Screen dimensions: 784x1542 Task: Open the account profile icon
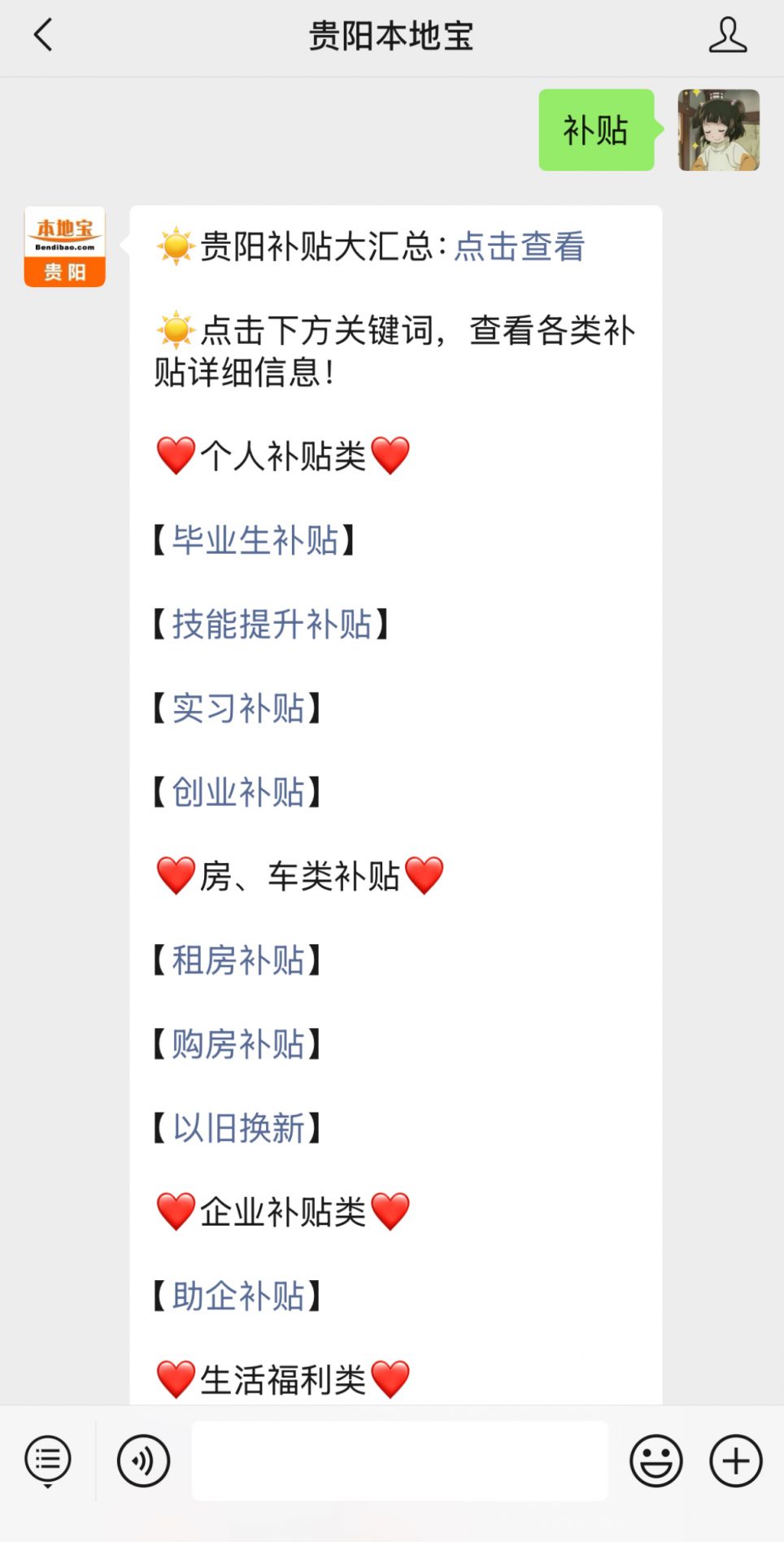pos(727,36)
